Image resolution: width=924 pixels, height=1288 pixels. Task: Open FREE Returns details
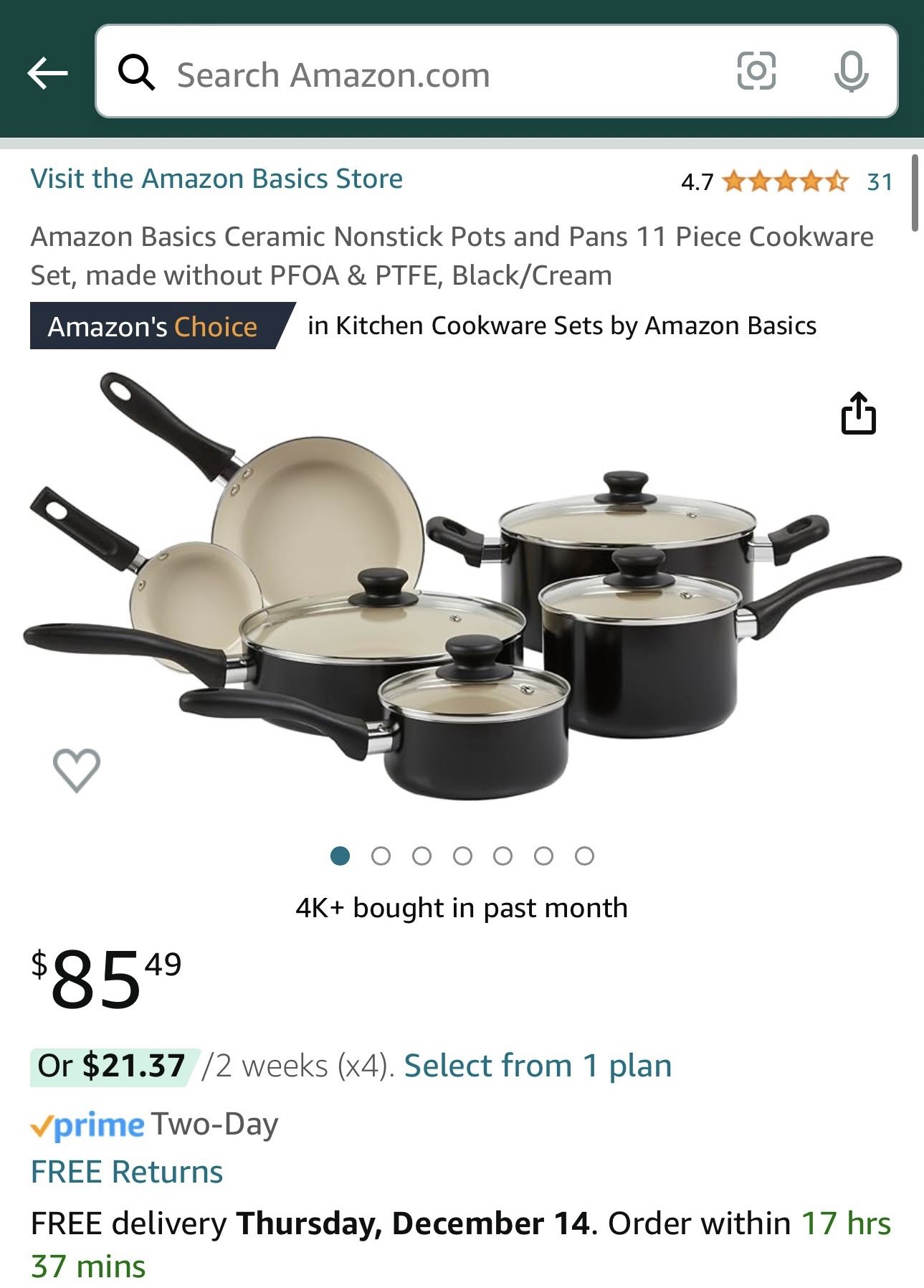point(127,1172)
